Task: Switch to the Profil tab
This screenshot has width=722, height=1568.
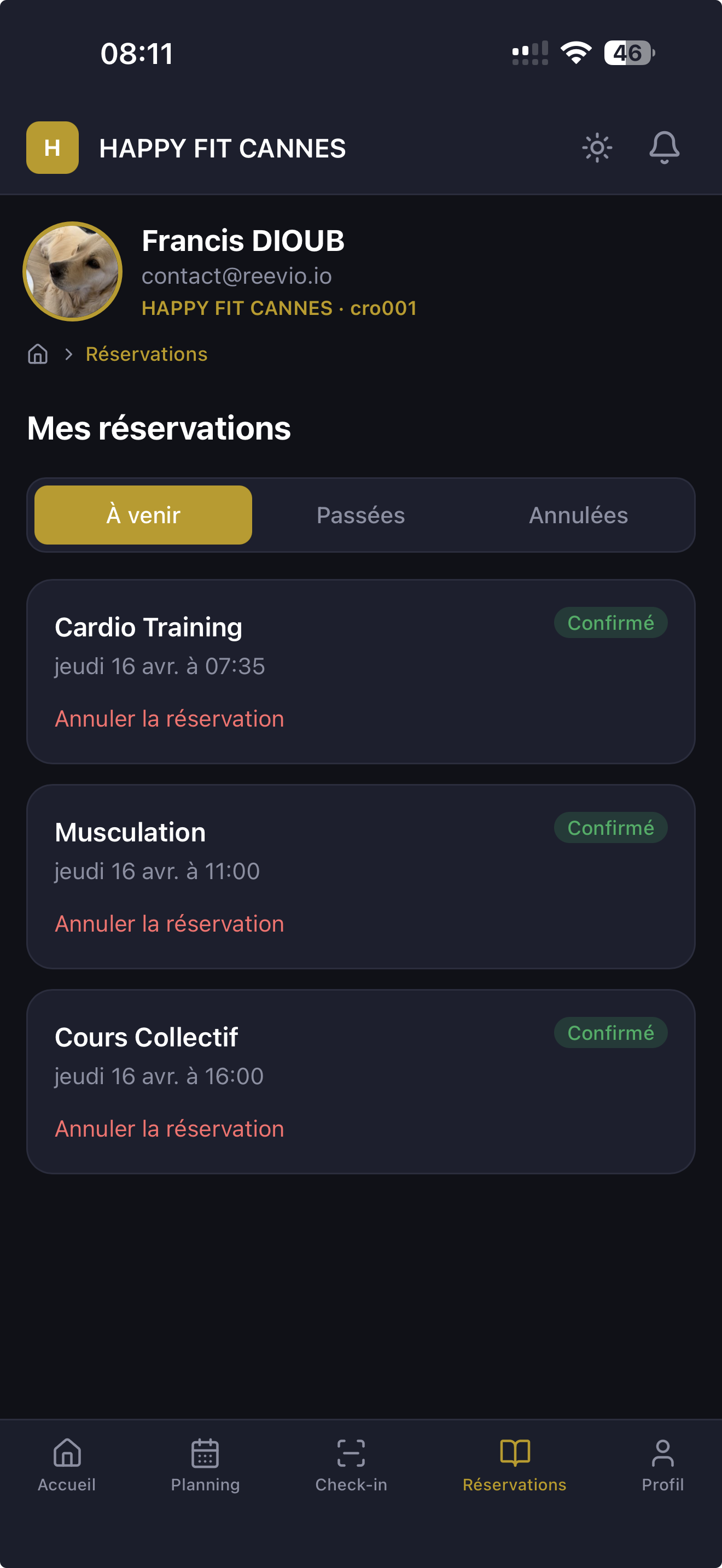Action: [662, 1465]
